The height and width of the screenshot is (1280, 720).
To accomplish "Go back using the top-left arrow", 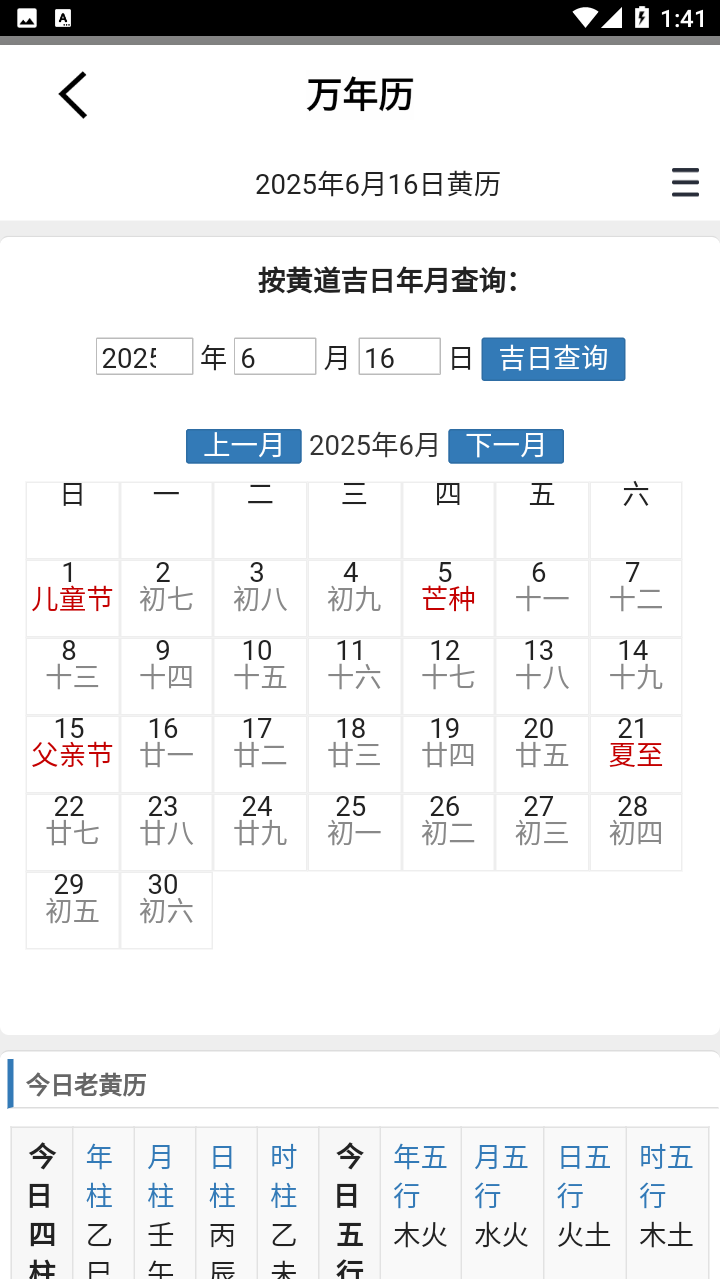I will pyautogui.click(x=73, y=95).
